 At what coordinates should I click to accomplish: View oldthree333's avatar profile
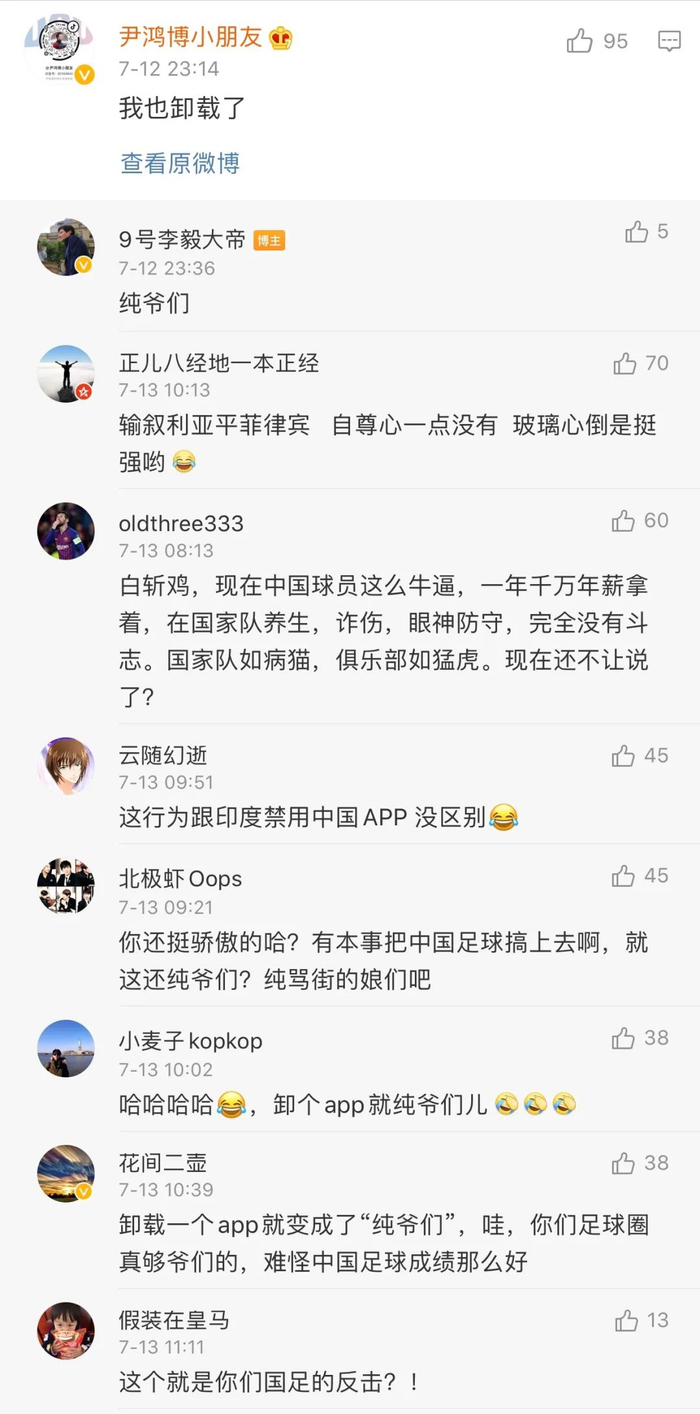[66, 531]
